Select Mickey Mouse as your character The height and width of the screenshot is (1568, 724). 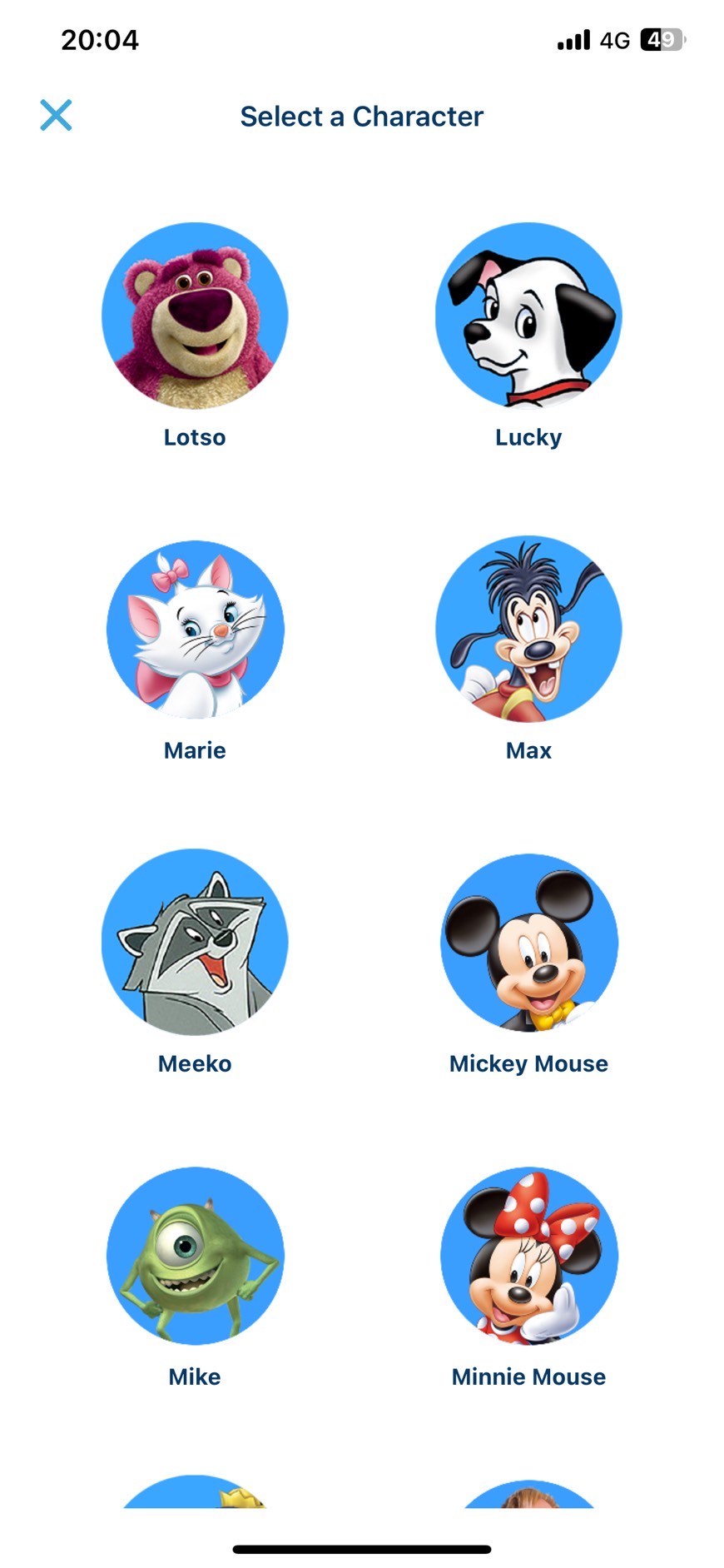click(528, 943)
